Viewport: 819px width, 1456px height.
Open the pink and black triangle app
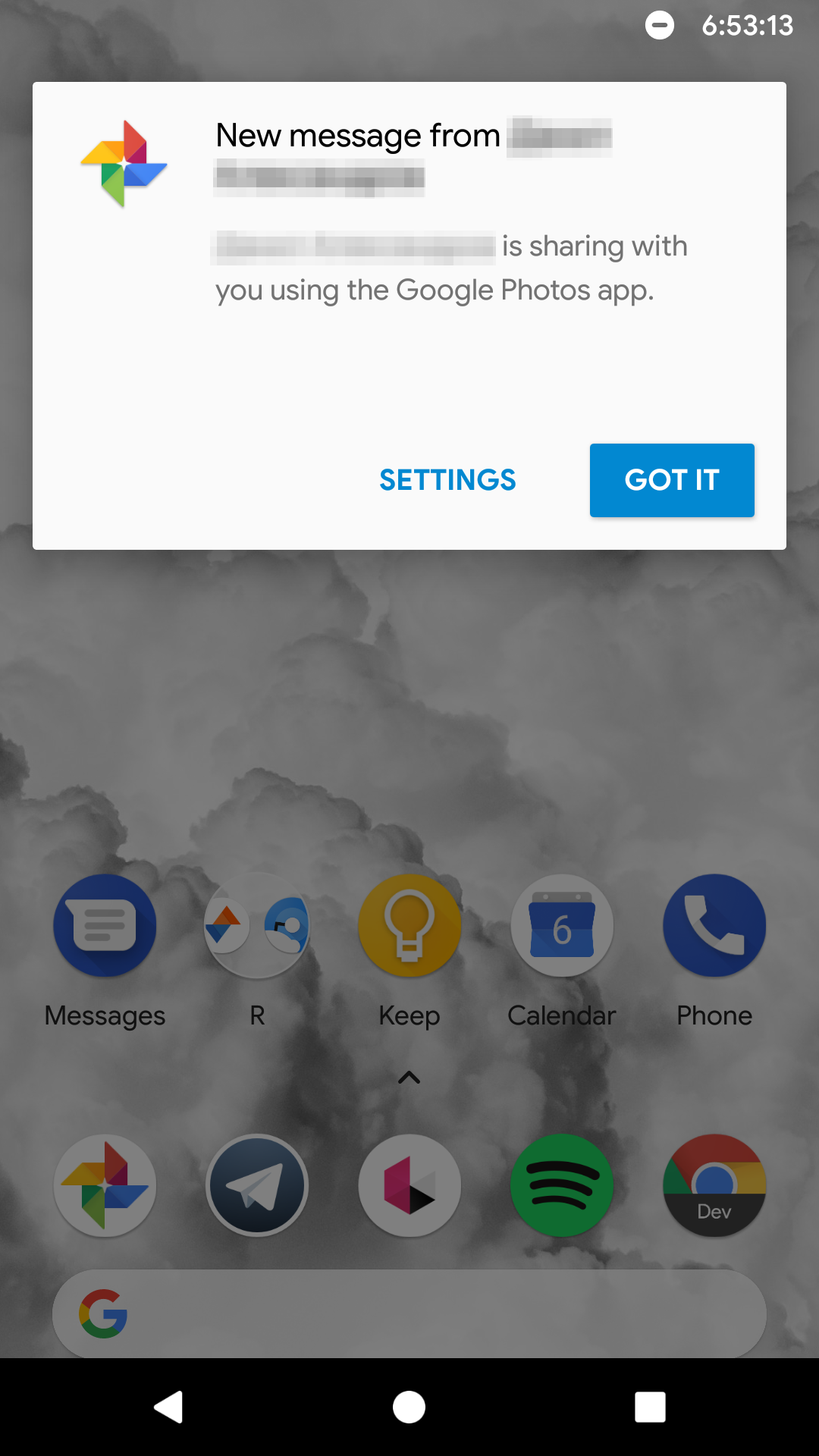pos(409,1185)
